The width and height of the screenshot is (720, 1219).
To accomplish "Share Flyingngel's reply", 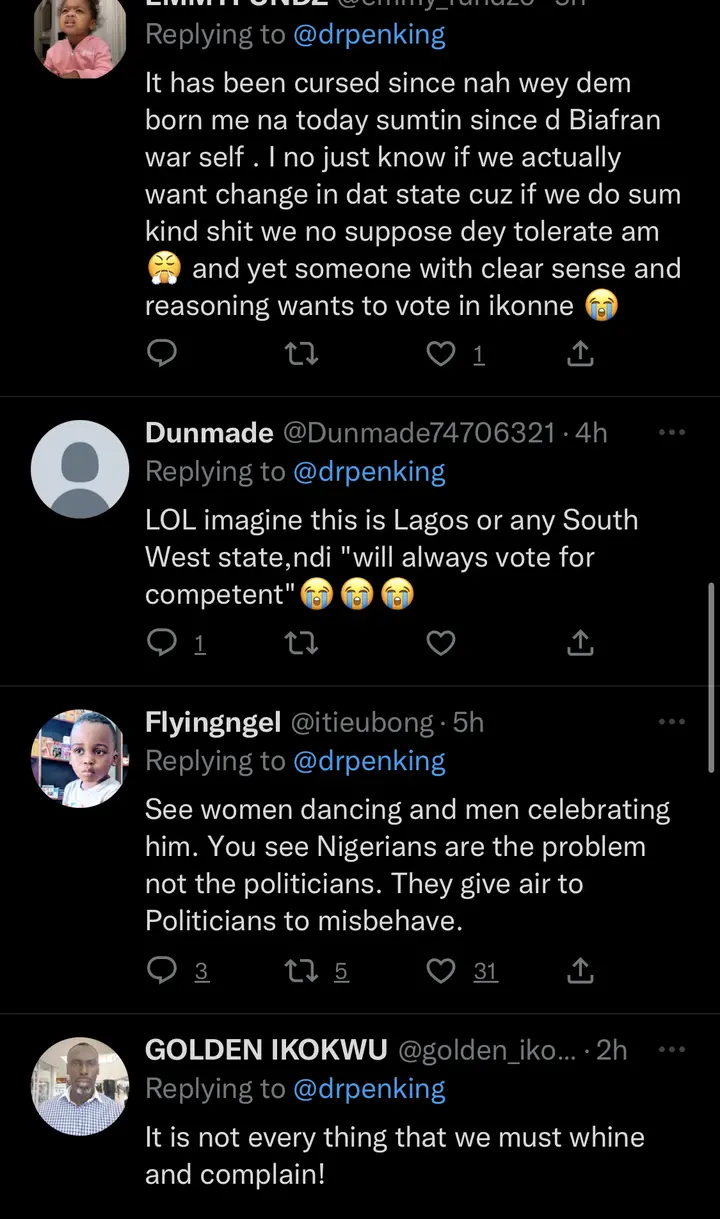I will [580, 970].
